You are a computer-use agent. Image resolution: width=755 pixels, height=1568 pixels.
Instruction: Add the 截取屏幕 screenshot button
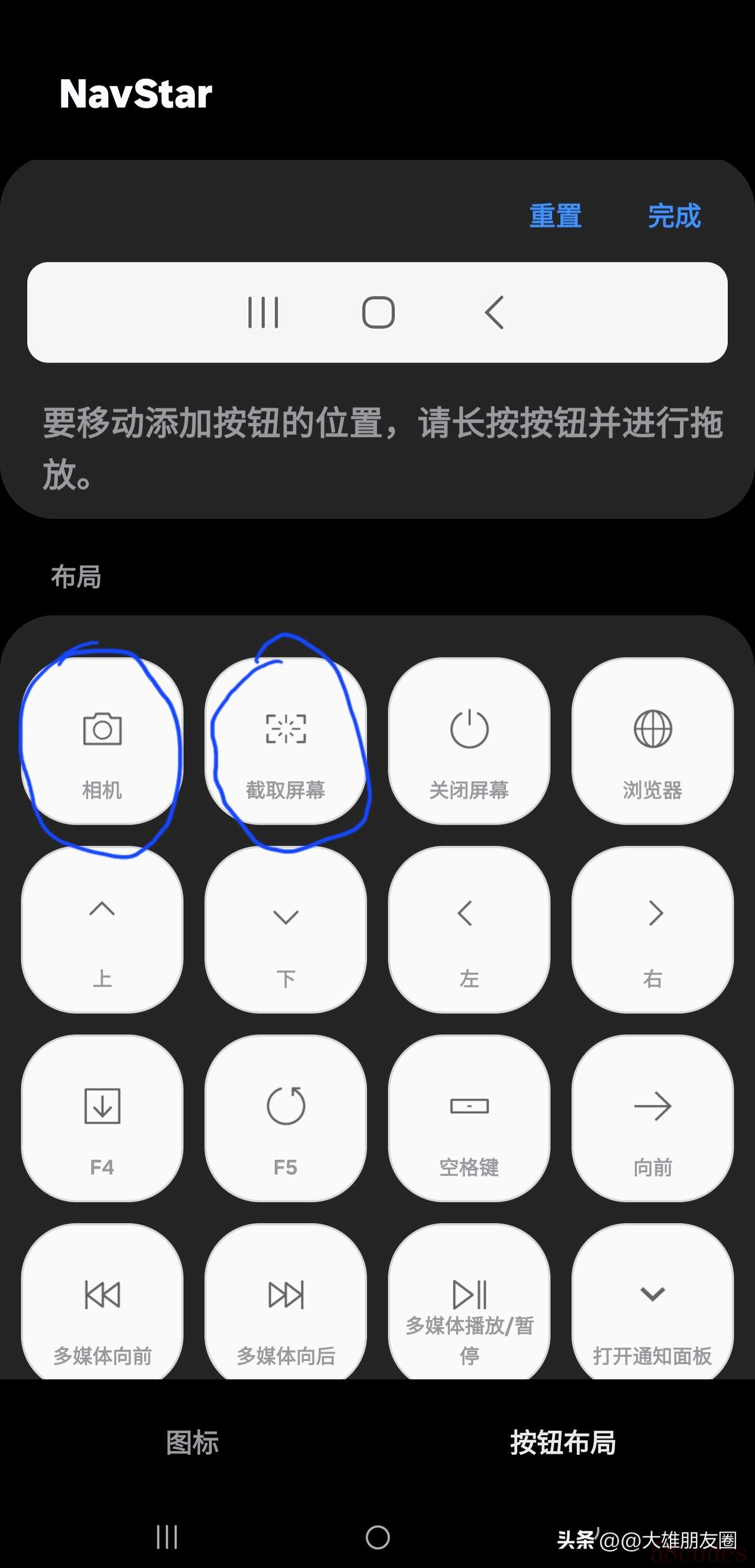click(286, 742)
